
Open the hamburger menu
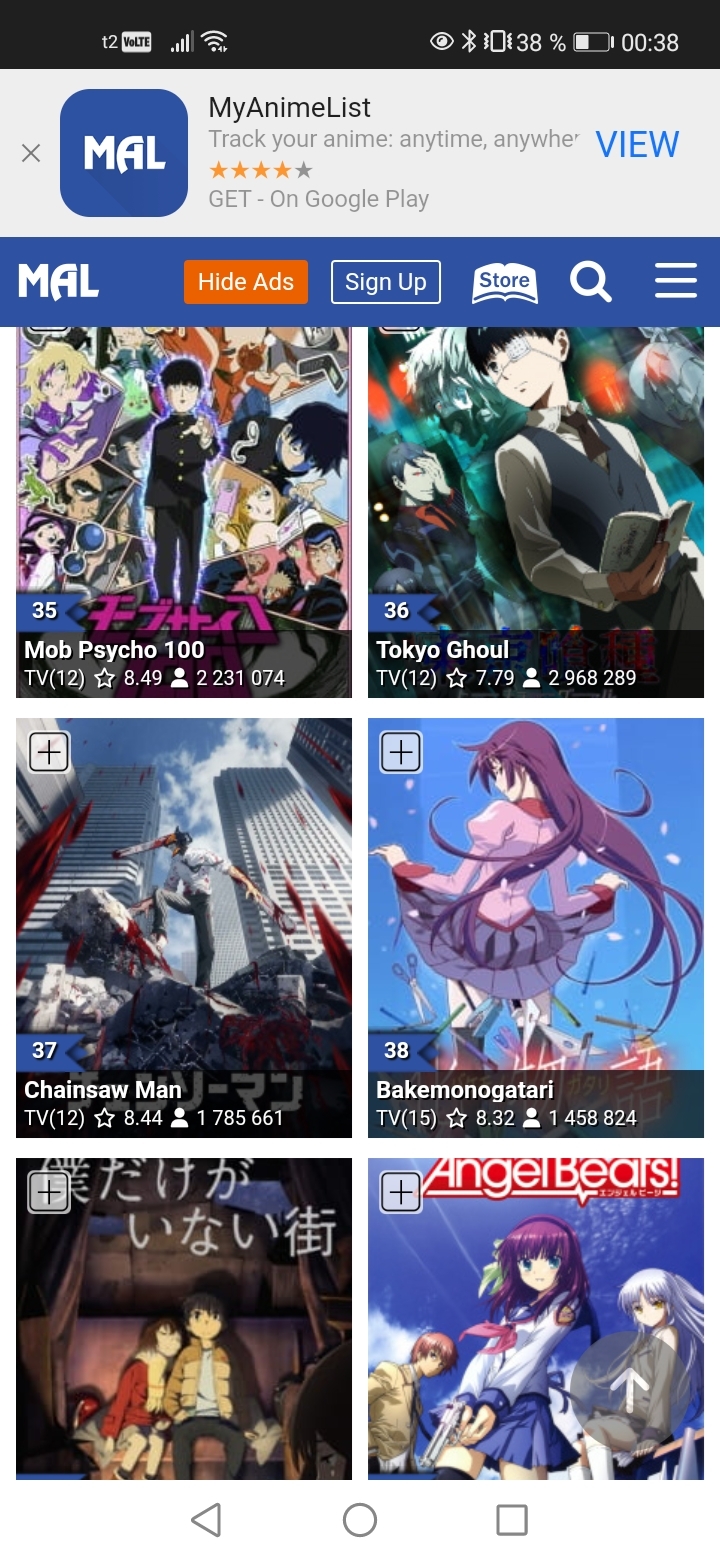(676, 281)
